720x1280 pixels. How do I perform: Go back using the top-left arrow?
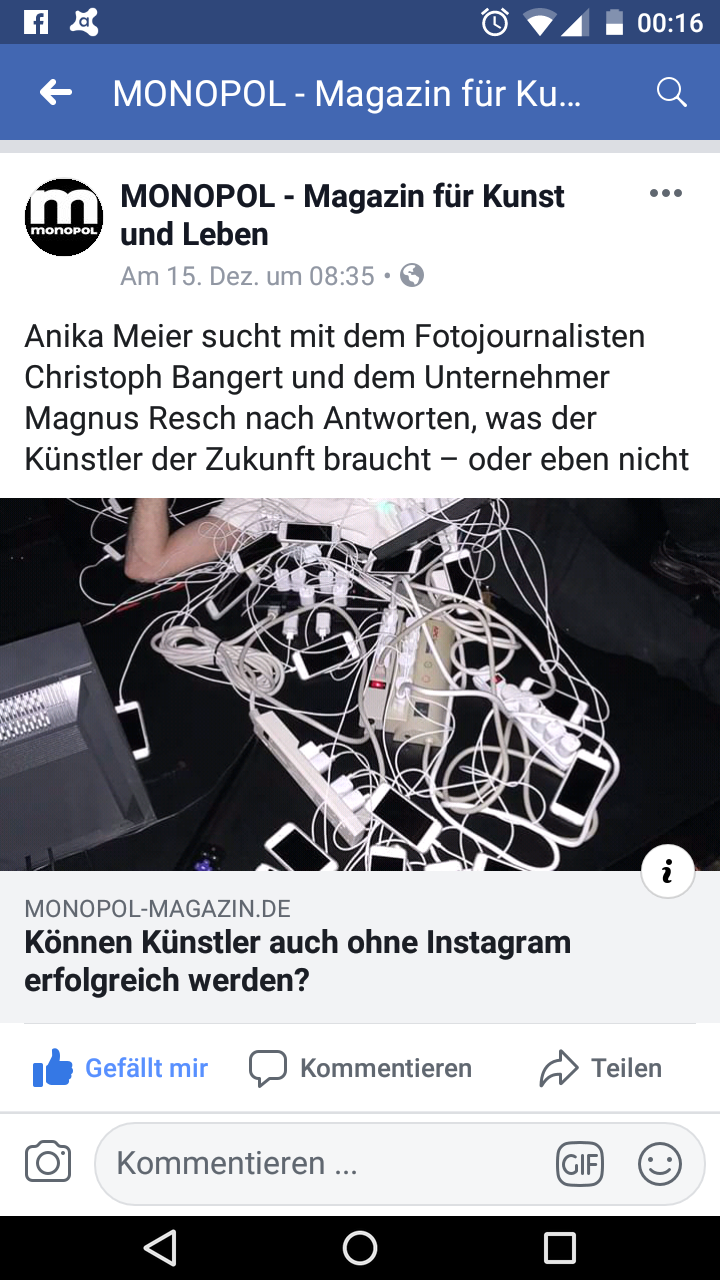tap(56, 93)
